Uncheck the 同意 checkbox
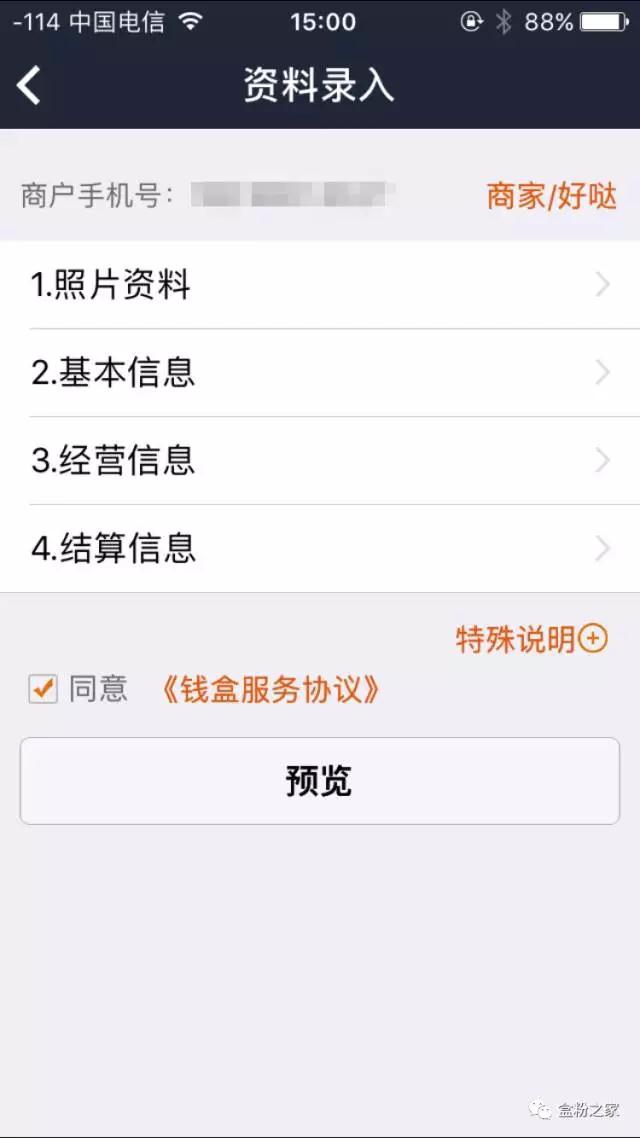The height and width of the screenshot is (1138, 640). pyautogui.click(x=43, y=689)
